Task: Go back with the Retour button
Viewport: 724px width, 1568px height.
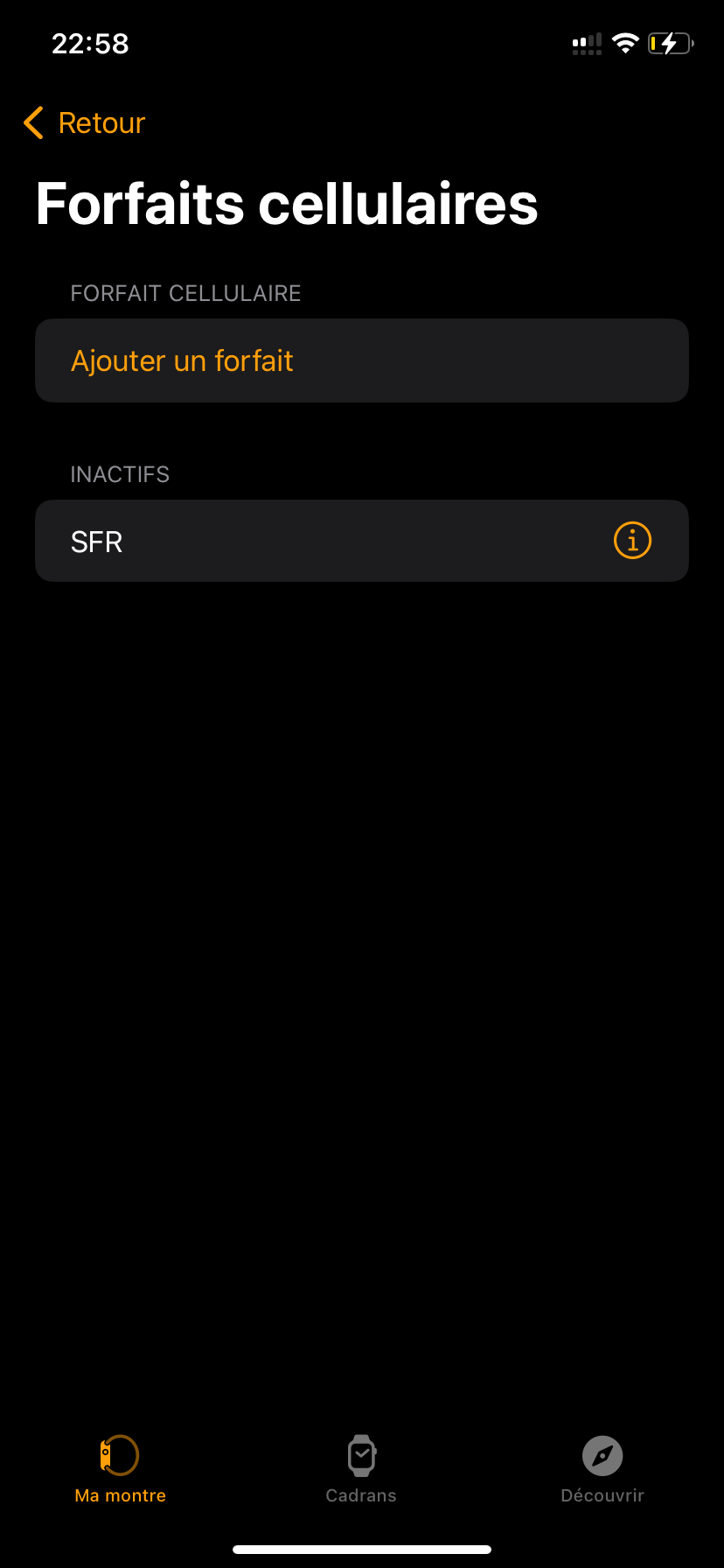Action: pyautogui.click(x=85, y=123)
